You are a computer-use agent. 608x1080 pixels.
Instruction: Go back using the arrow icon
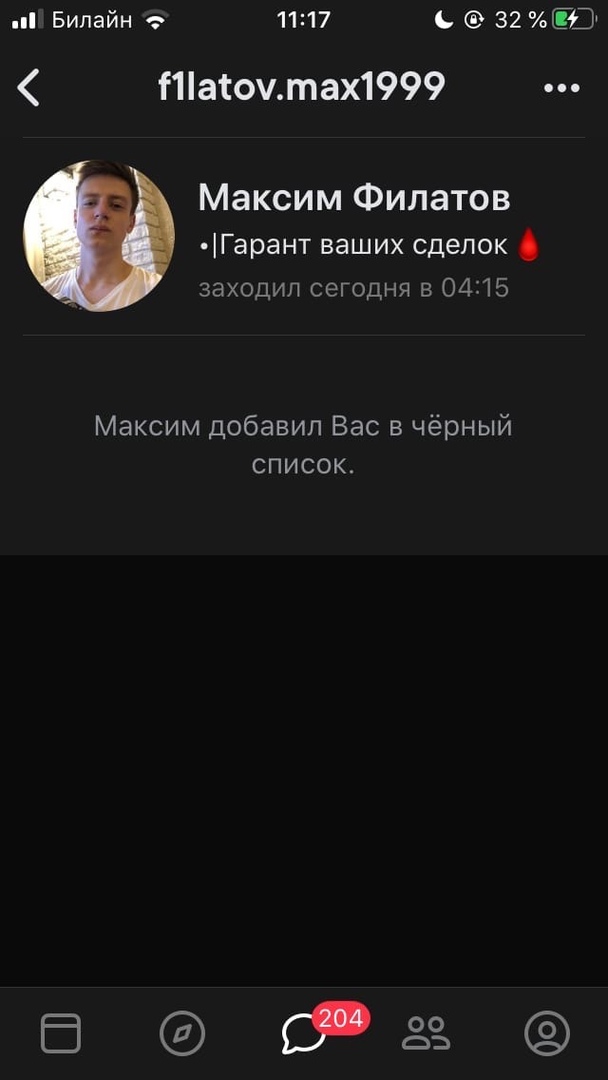pyautogui.click(x=29, y=88)
